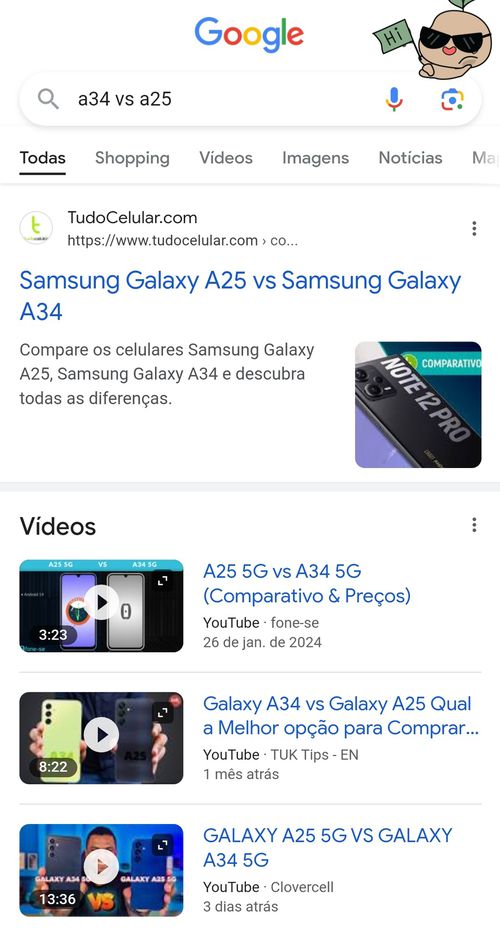The height and width of the screenshot is (937, 500).
Task: Open the Note 12 Pro comparison thumbnail
Action: (418, 405)
